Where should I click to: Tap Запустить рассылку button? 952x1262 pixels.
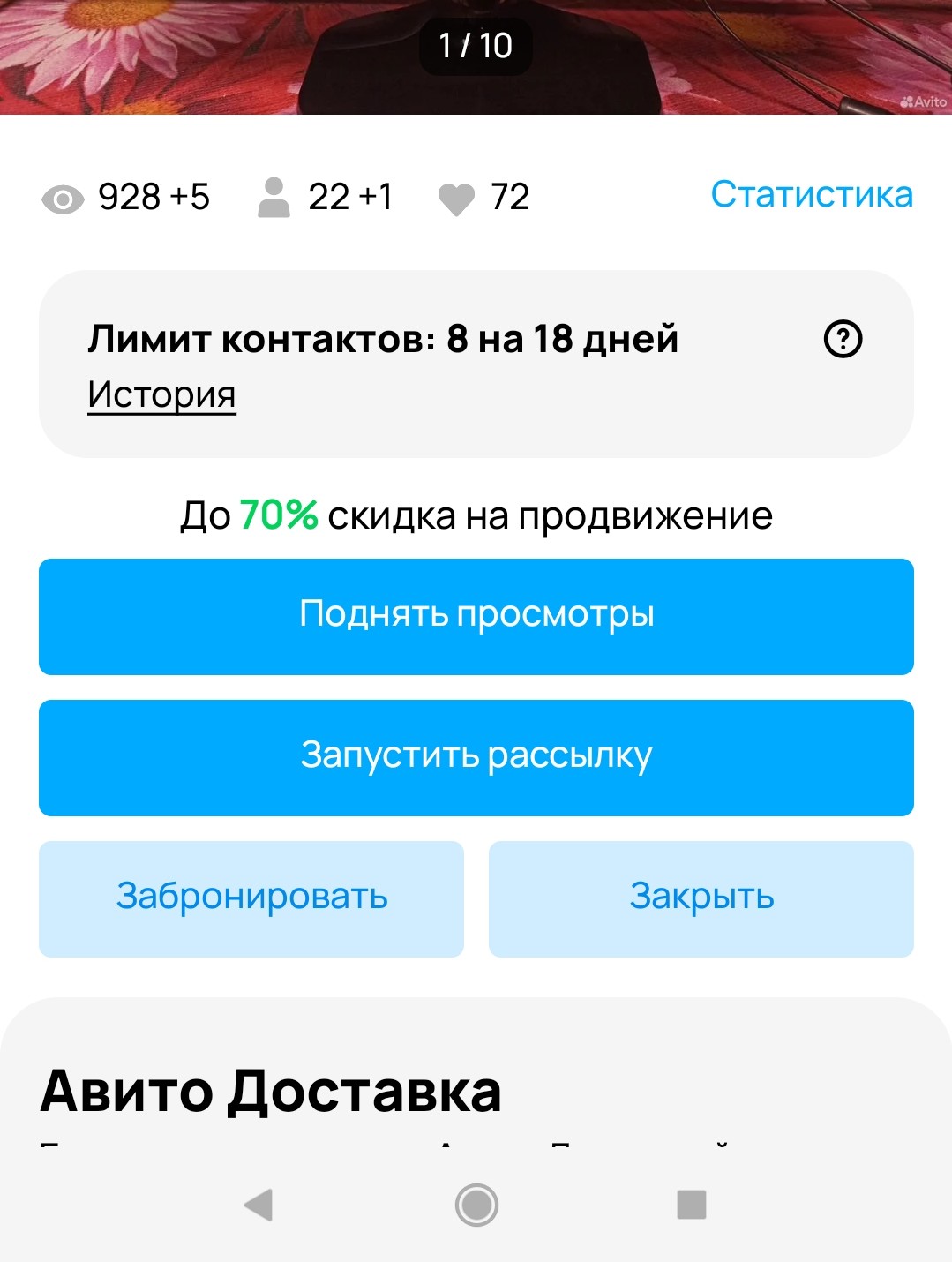476,757
